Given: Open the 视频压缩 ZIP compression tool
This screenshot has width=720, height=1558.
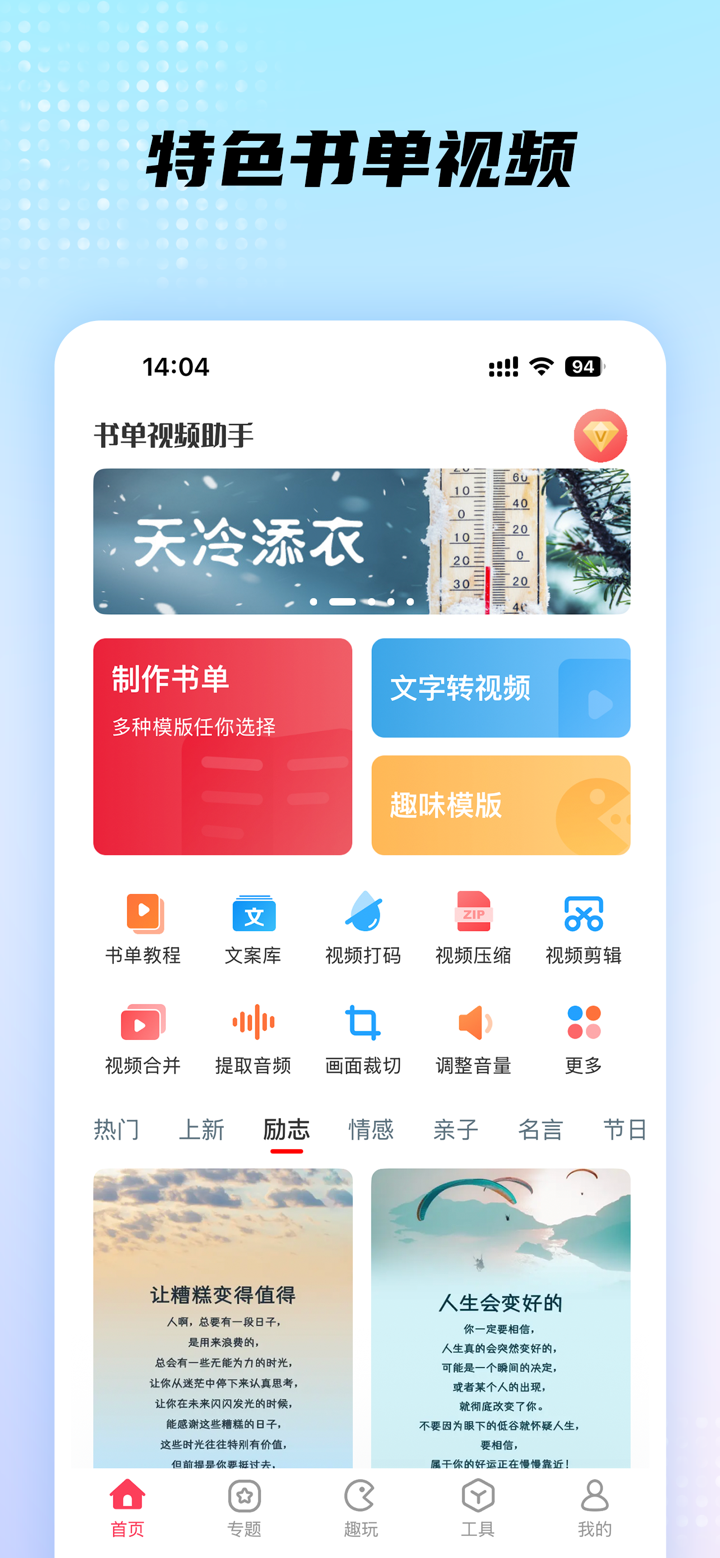Looking at the screenshot, I should coord(473,927).
